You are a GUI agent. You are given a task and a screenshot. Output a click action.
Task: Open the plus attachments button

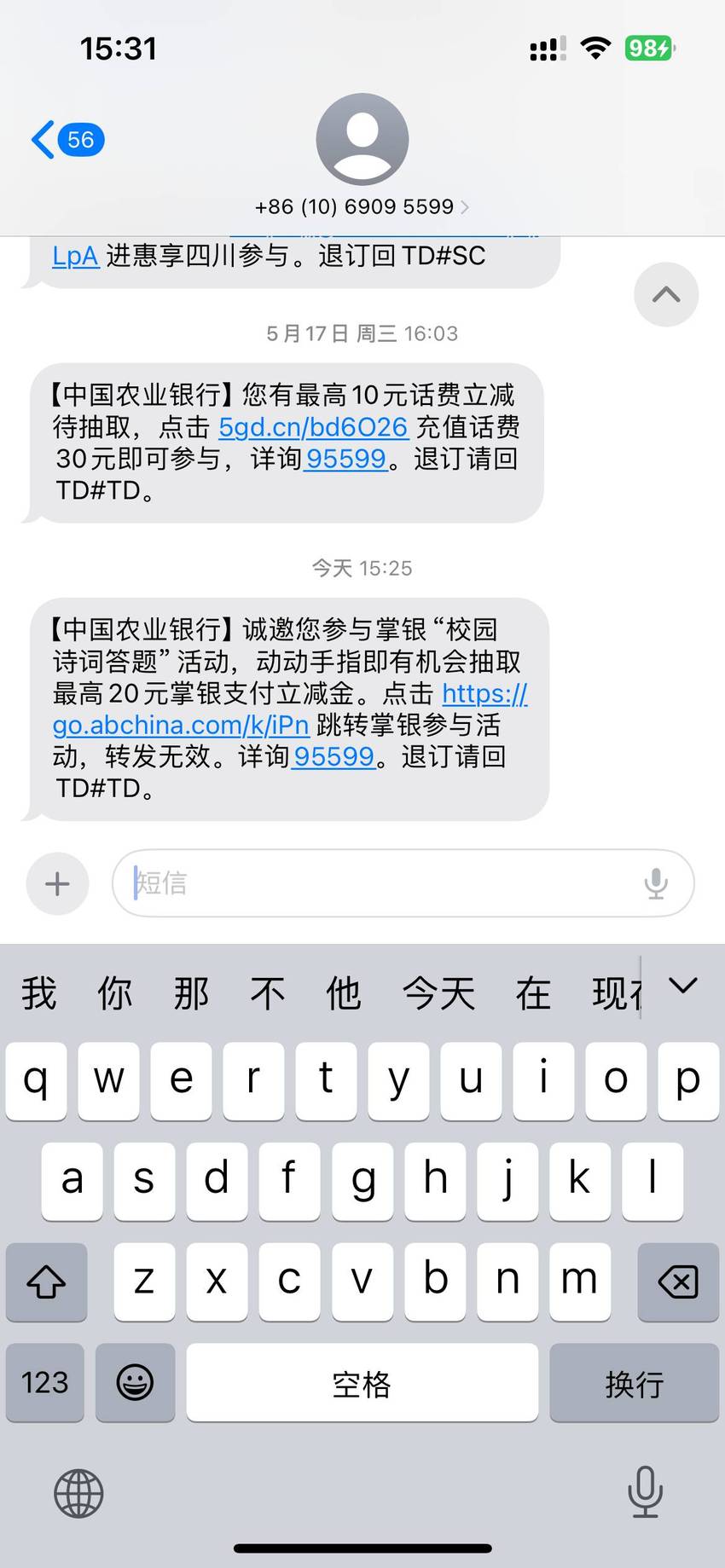point(57,883)
